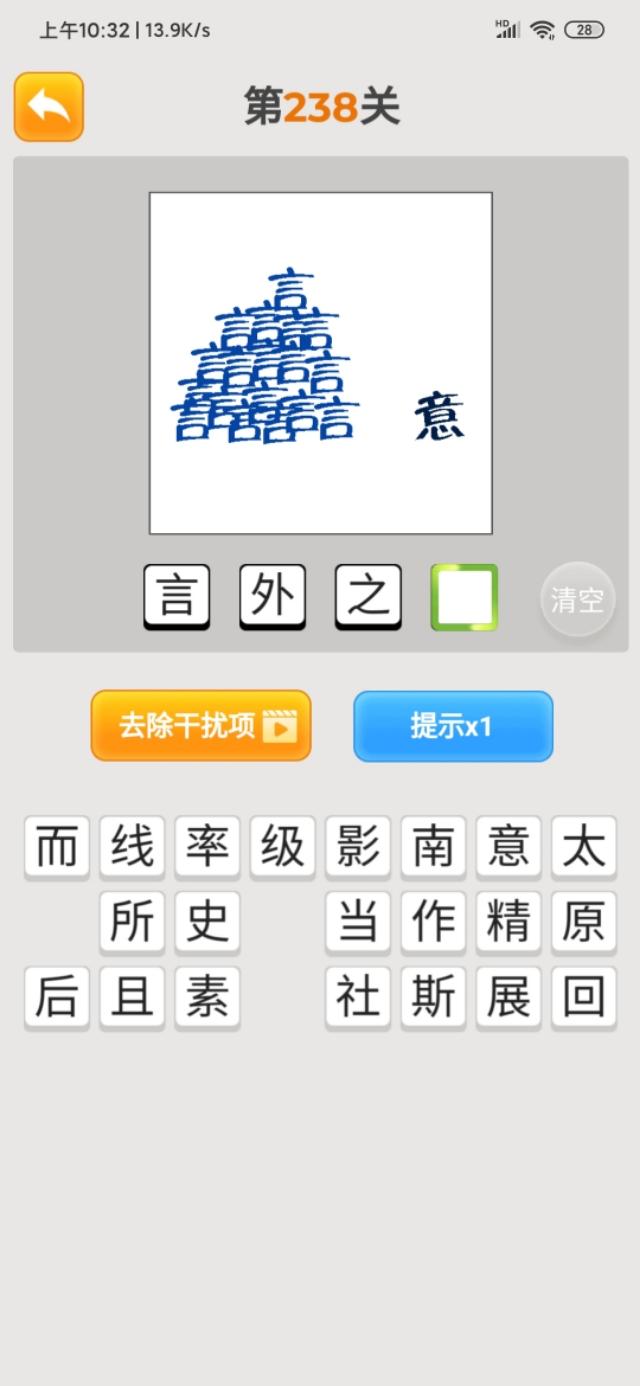Tap the 斯 character tile

point(433,998)
